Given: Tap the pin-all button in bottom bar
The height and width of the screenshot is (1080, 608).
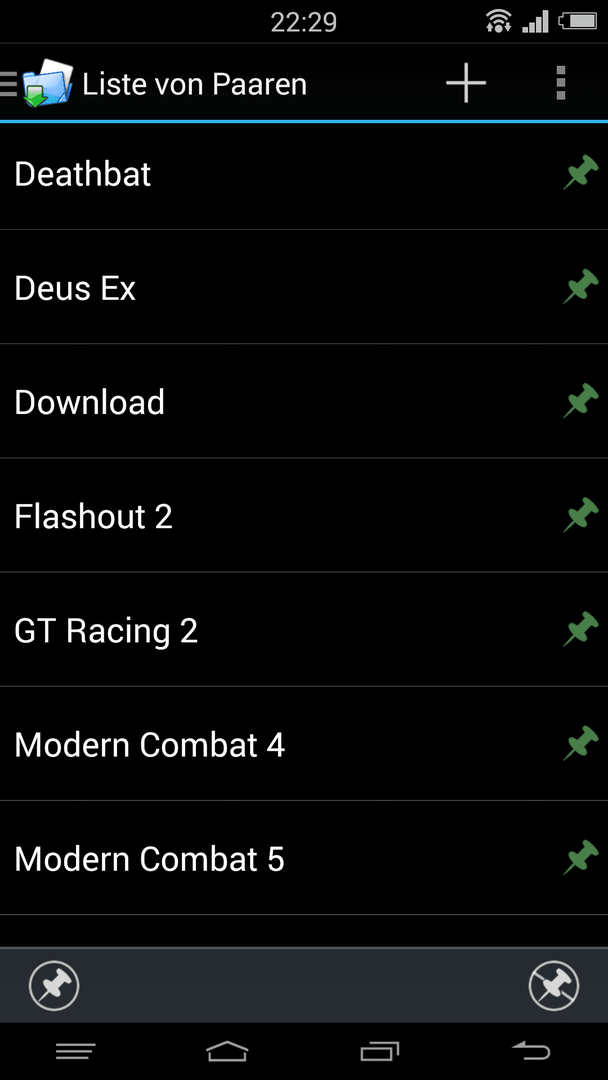Looking at the screenshot, I should tap(54, 986).
